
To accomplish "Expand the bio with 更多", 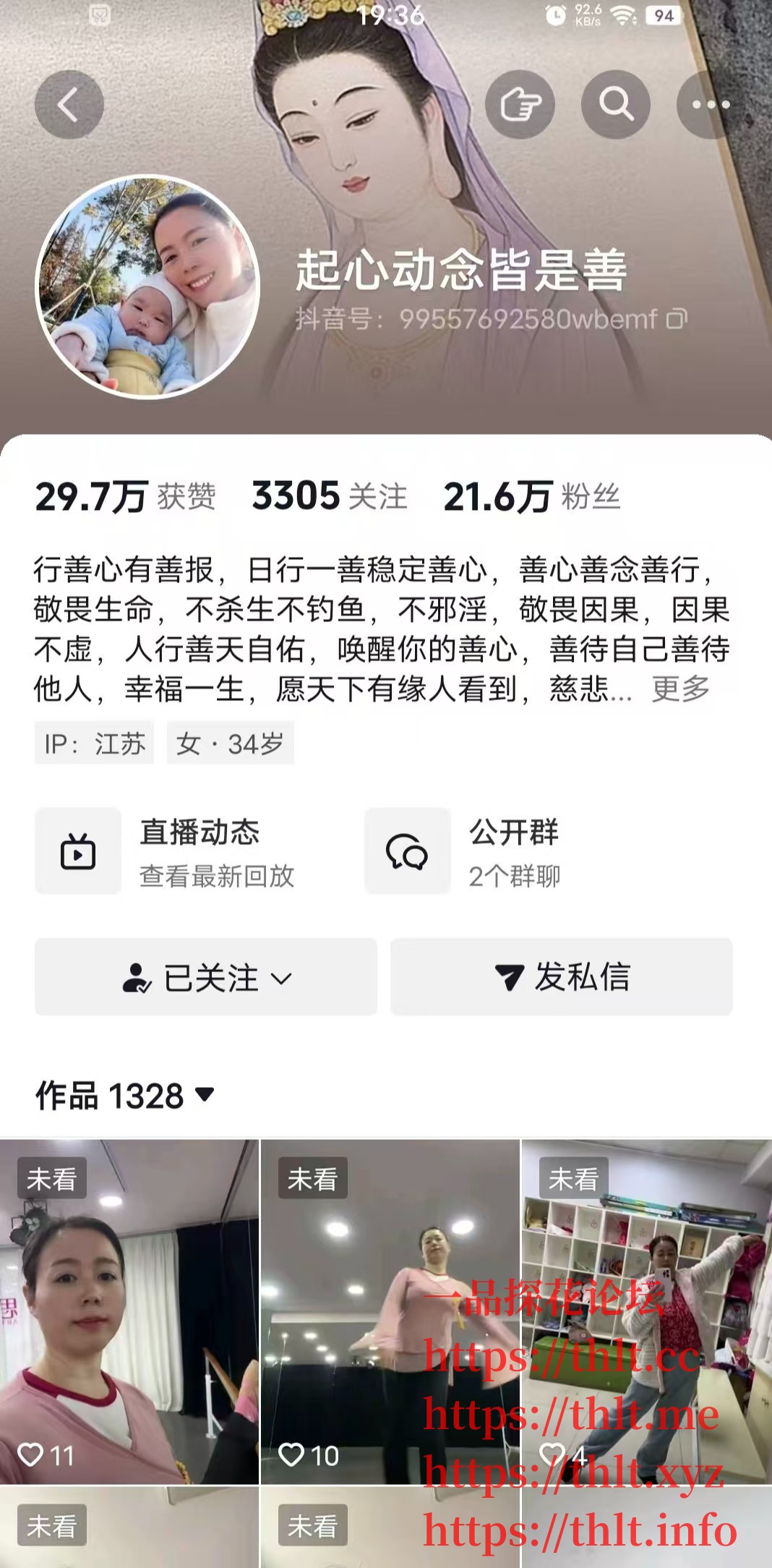I will (680, 689).
